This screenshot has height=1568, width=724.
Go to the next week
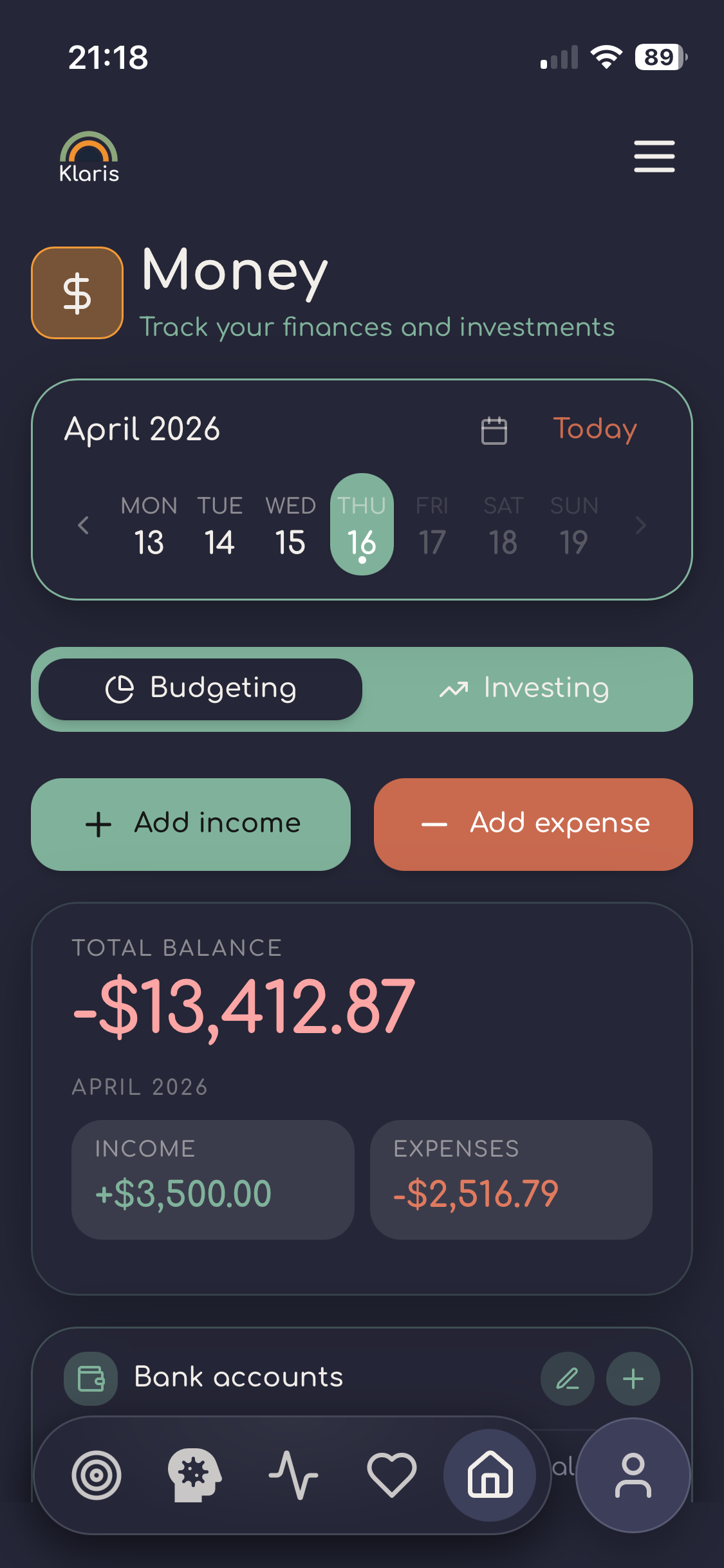640,525
